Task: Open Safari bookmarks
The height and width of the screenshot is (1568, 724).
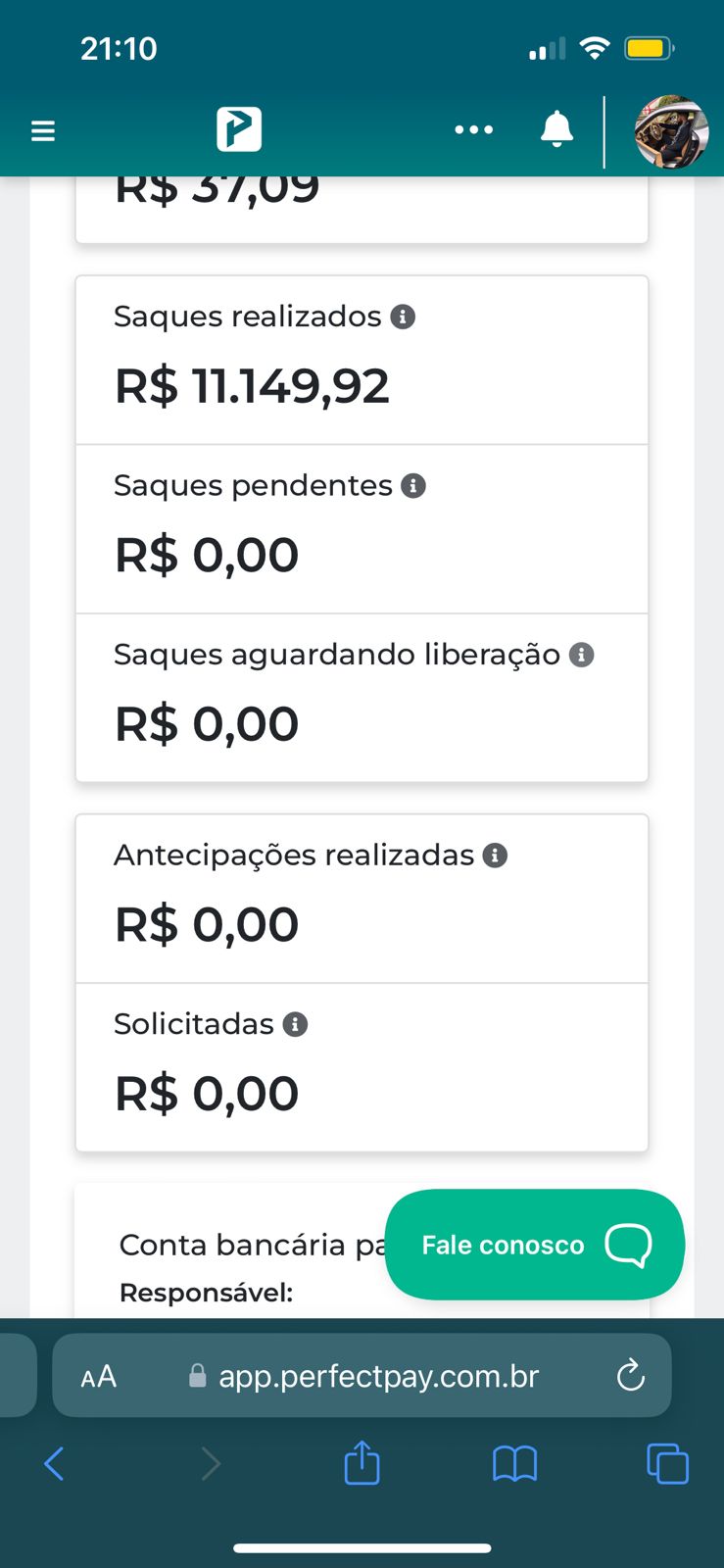Action: coord(515,1464)
